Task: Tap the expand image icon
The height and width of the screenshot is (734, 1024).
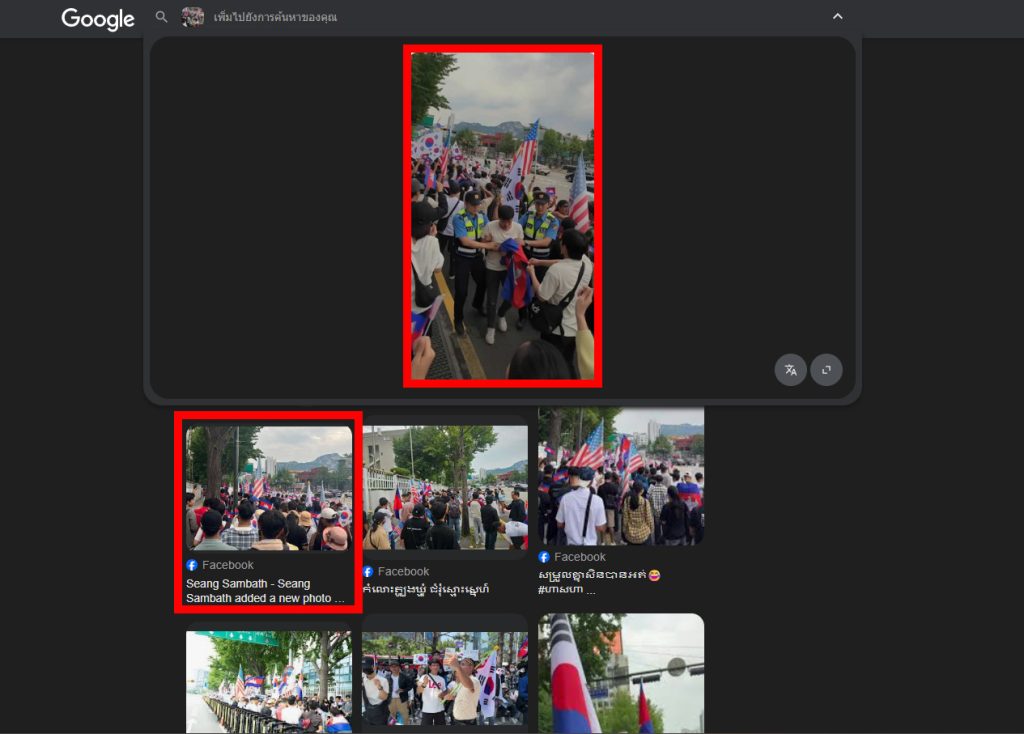Action: click(826, 369)
